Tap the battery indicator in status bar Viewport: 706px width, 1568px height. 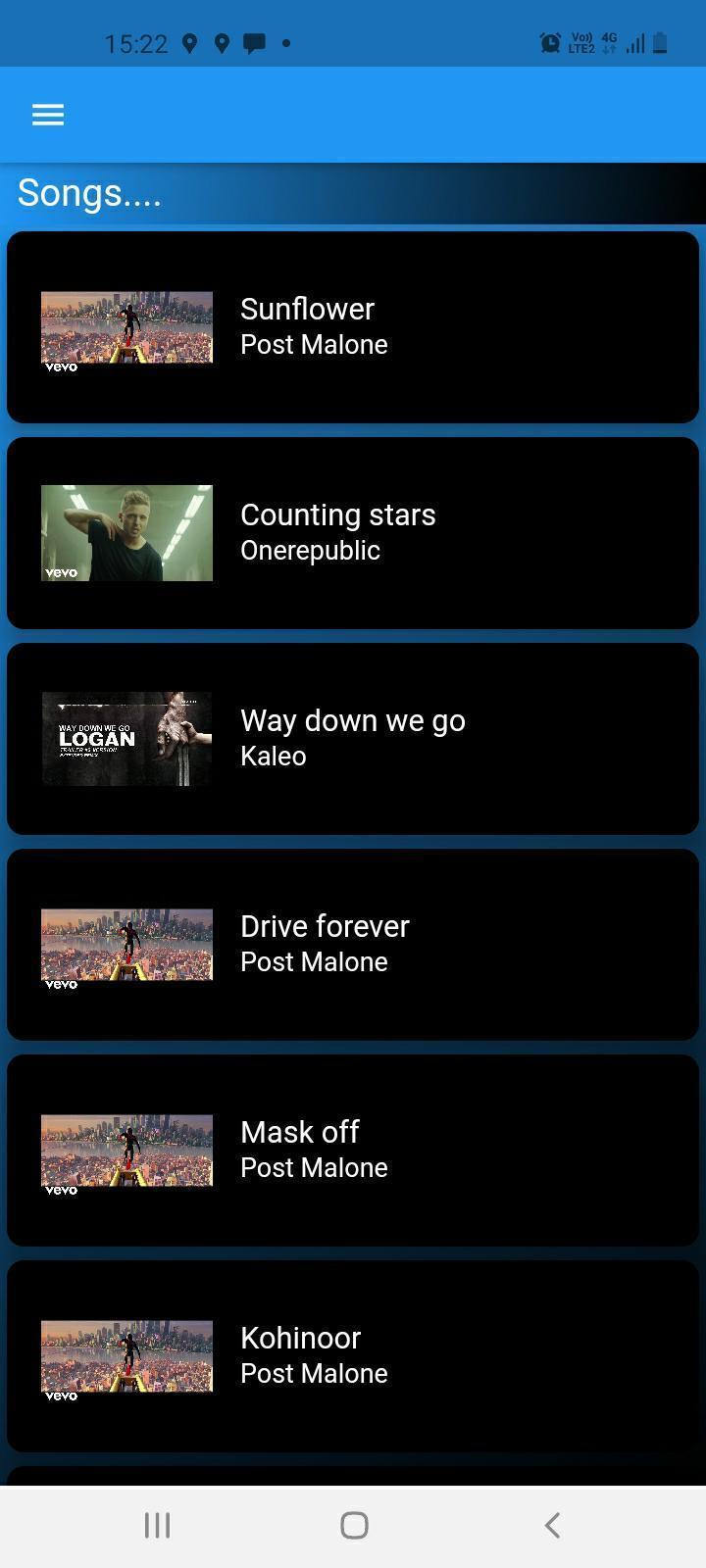pos(661,43)
